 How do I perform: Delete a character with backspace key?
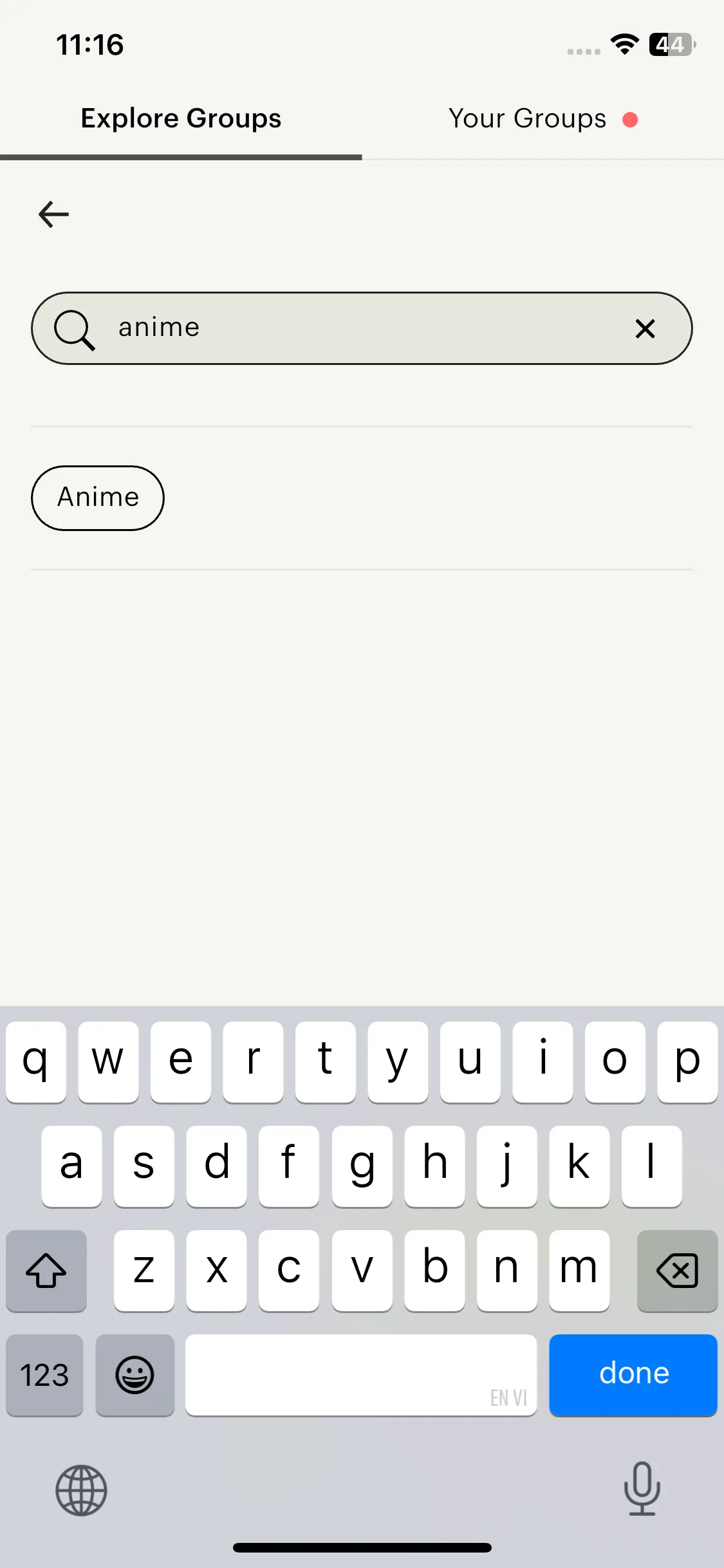677,1271
